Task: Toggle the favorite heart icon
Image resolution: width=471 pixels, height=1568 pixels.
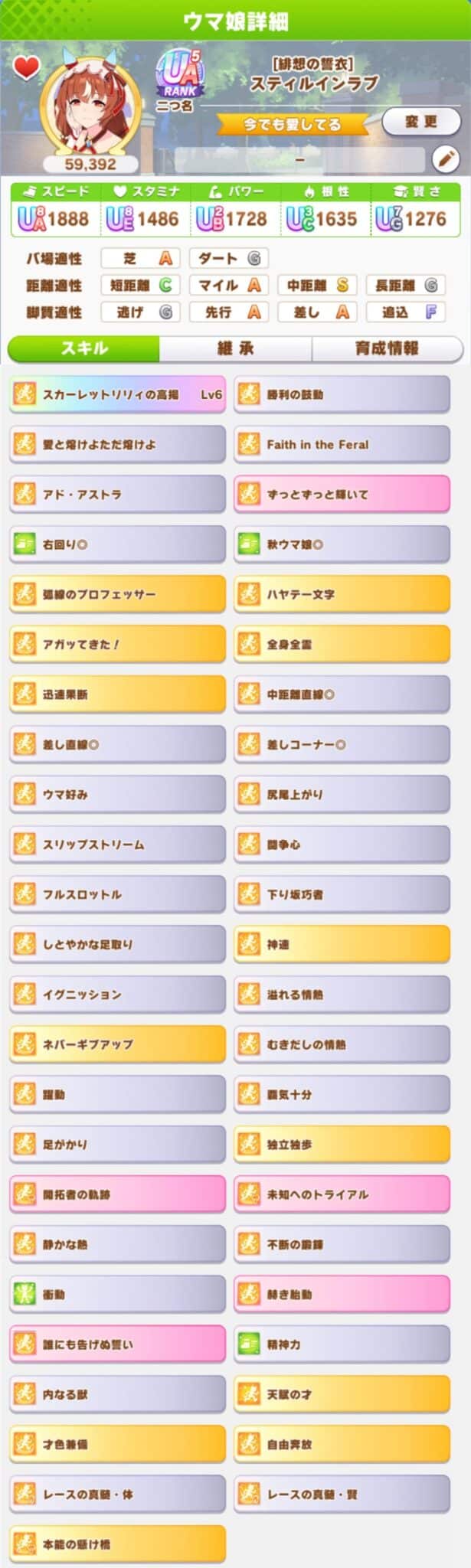Action: point(26,67)
